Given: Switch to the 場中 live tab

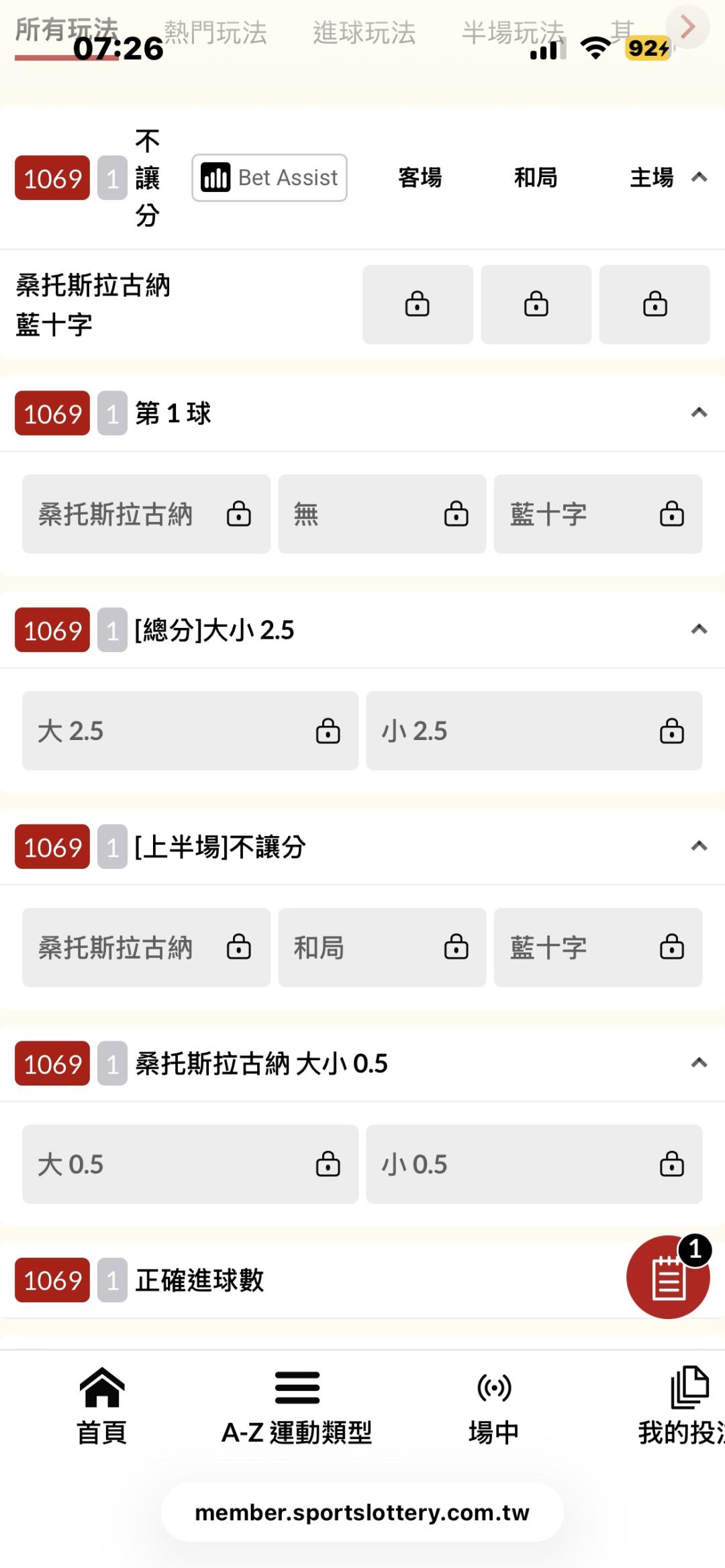Looking at the screenshot, I should click(x=494, y=1406).
